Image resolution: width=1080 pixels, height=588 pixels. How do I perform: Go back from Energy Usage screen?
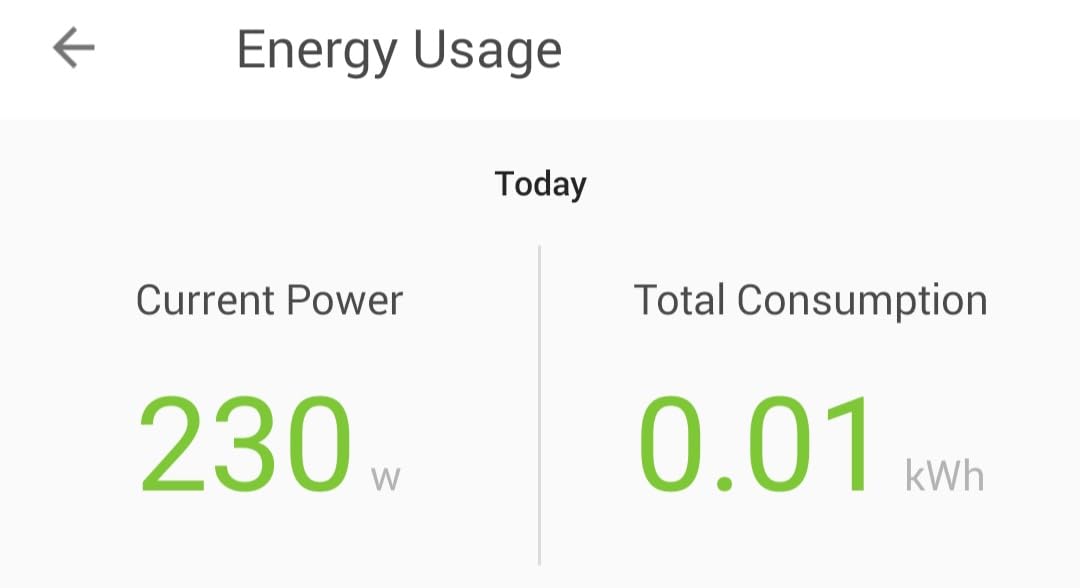click(73, 48)
